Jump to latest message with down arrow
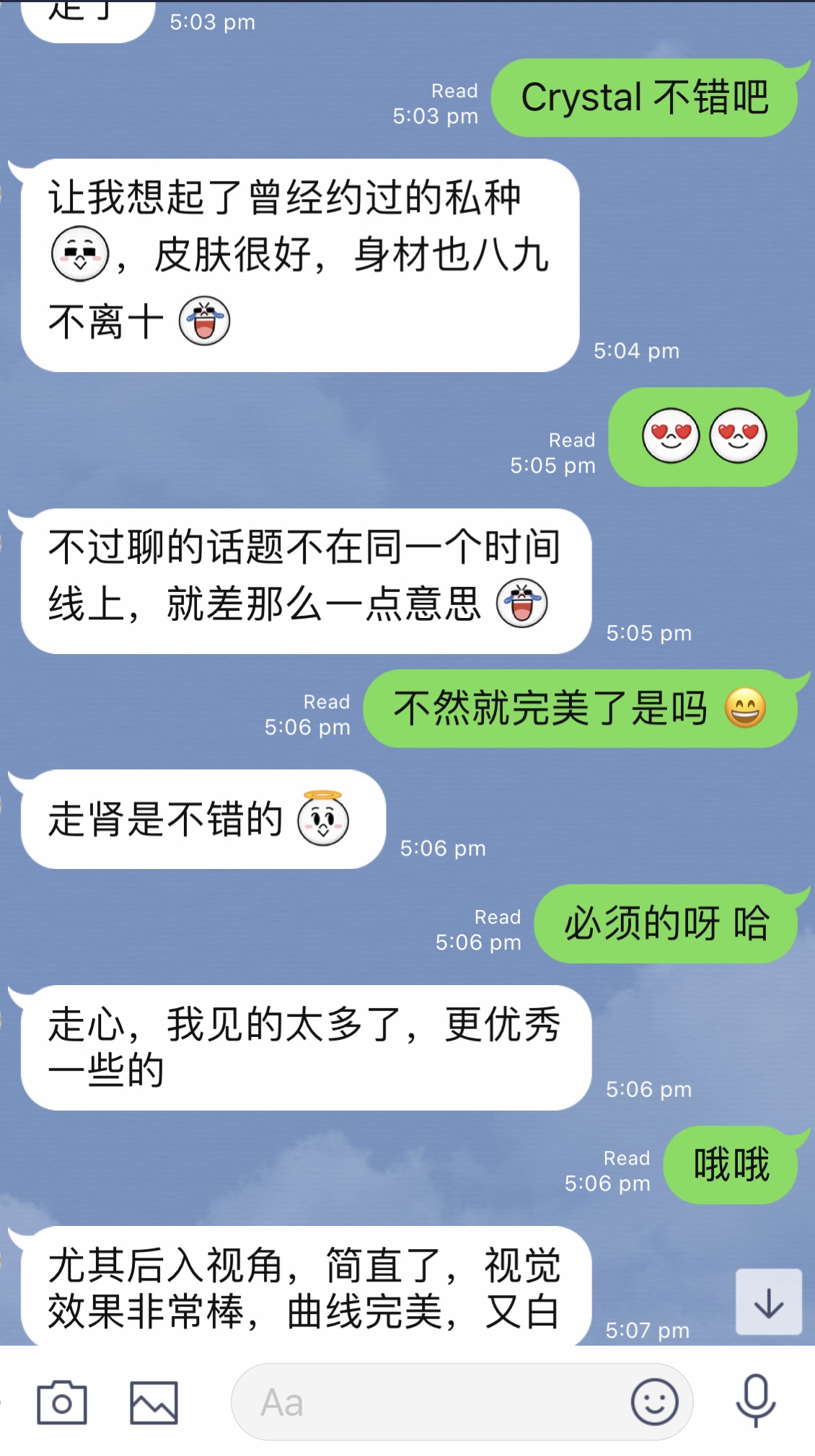 point(768,1302)
